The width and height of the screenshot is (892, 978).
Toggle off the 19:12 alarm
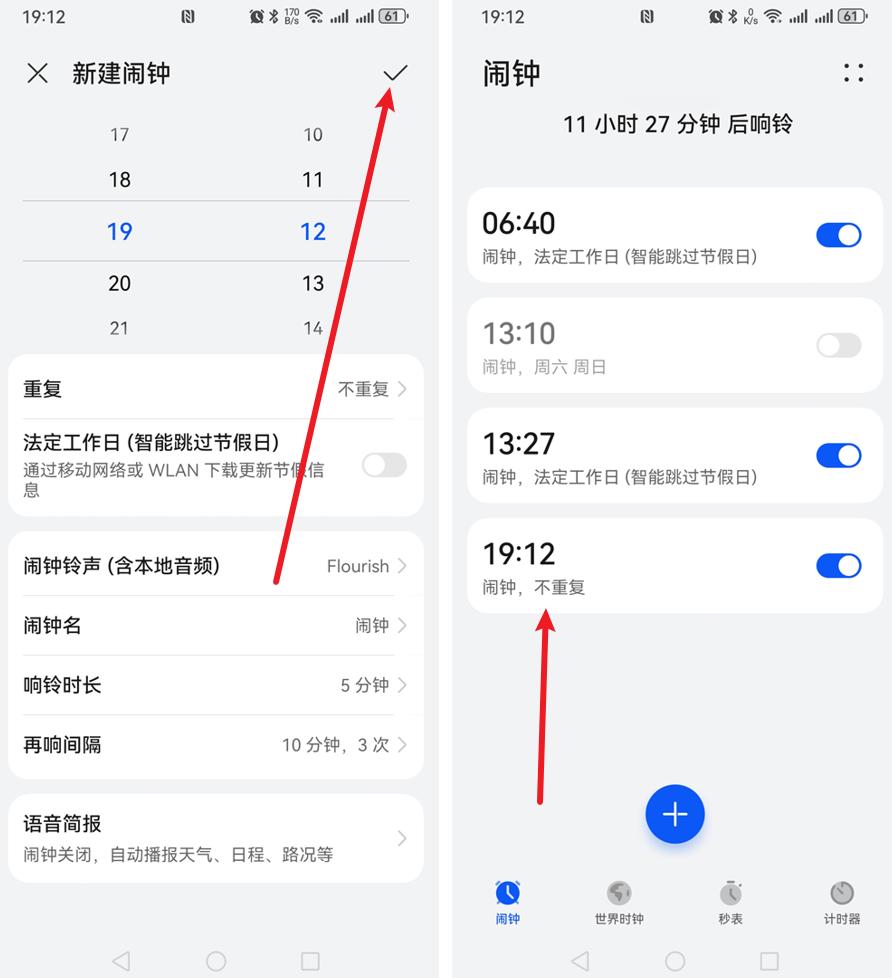838,565
